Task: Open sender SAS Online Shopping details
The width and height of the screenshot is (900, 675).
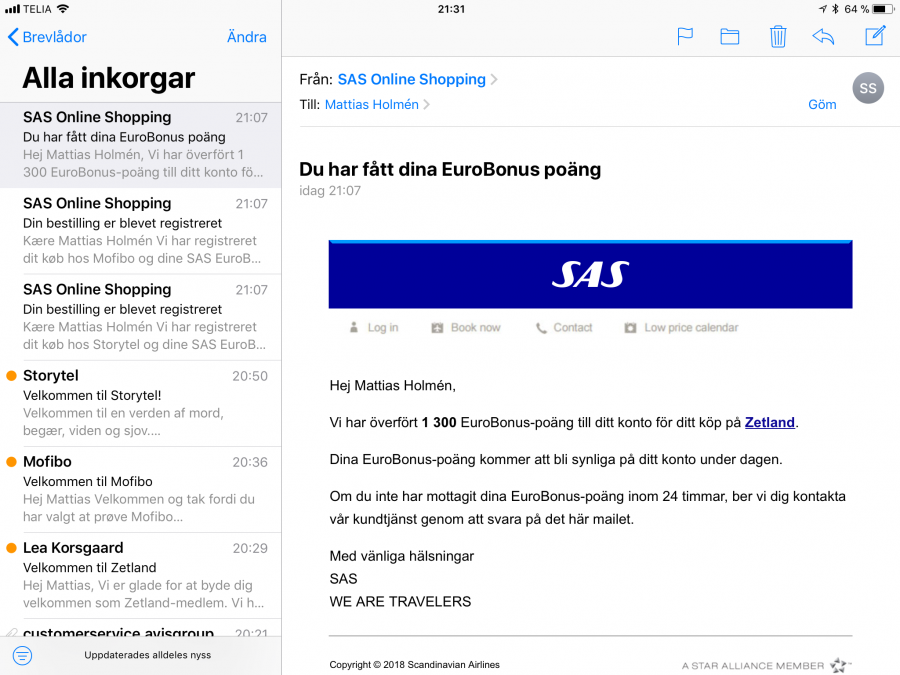Action: (x=412, y=80)
